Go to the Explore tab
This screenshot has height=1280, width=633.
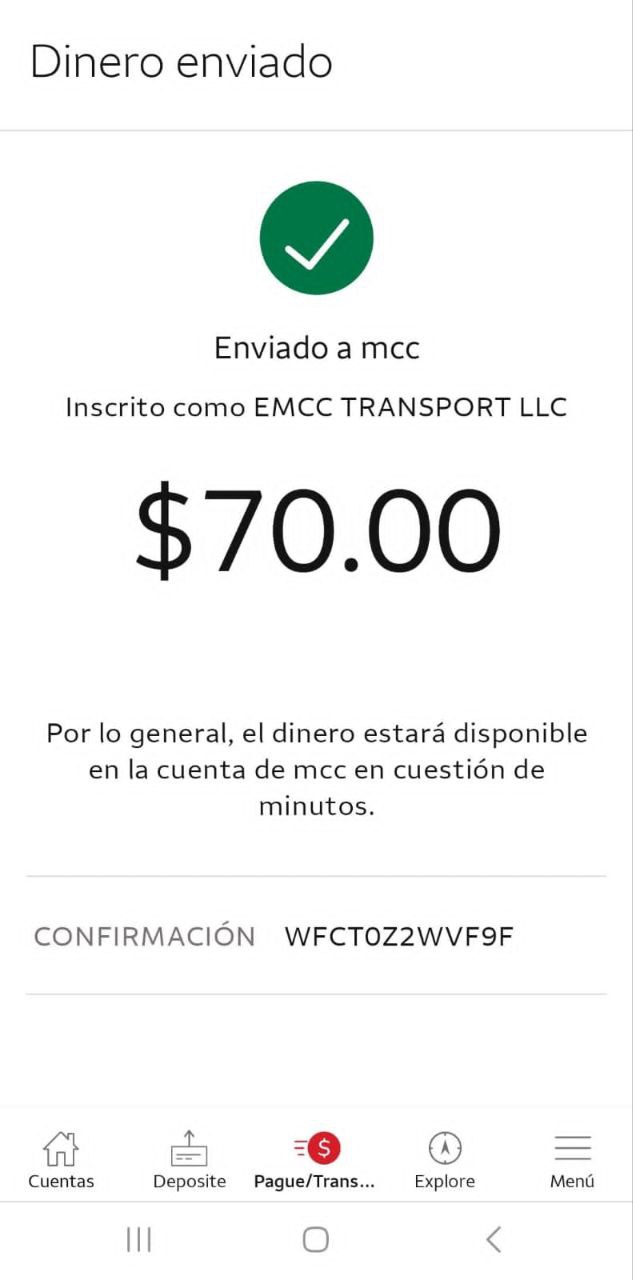(x=444, y=1160)
